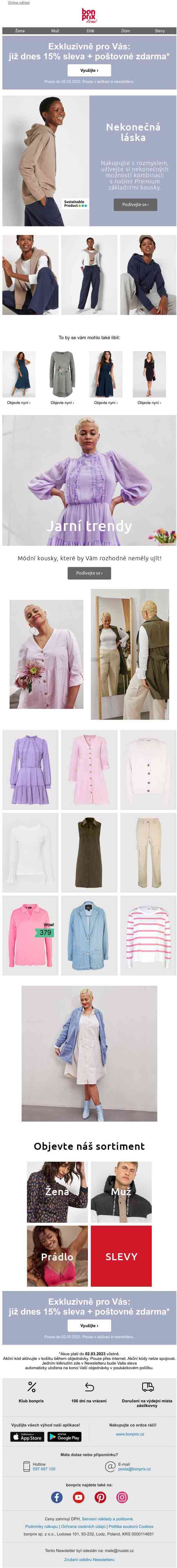Switch to the Žena tab
Viewport: 177px width, 1568px height.
pos(20,31)
